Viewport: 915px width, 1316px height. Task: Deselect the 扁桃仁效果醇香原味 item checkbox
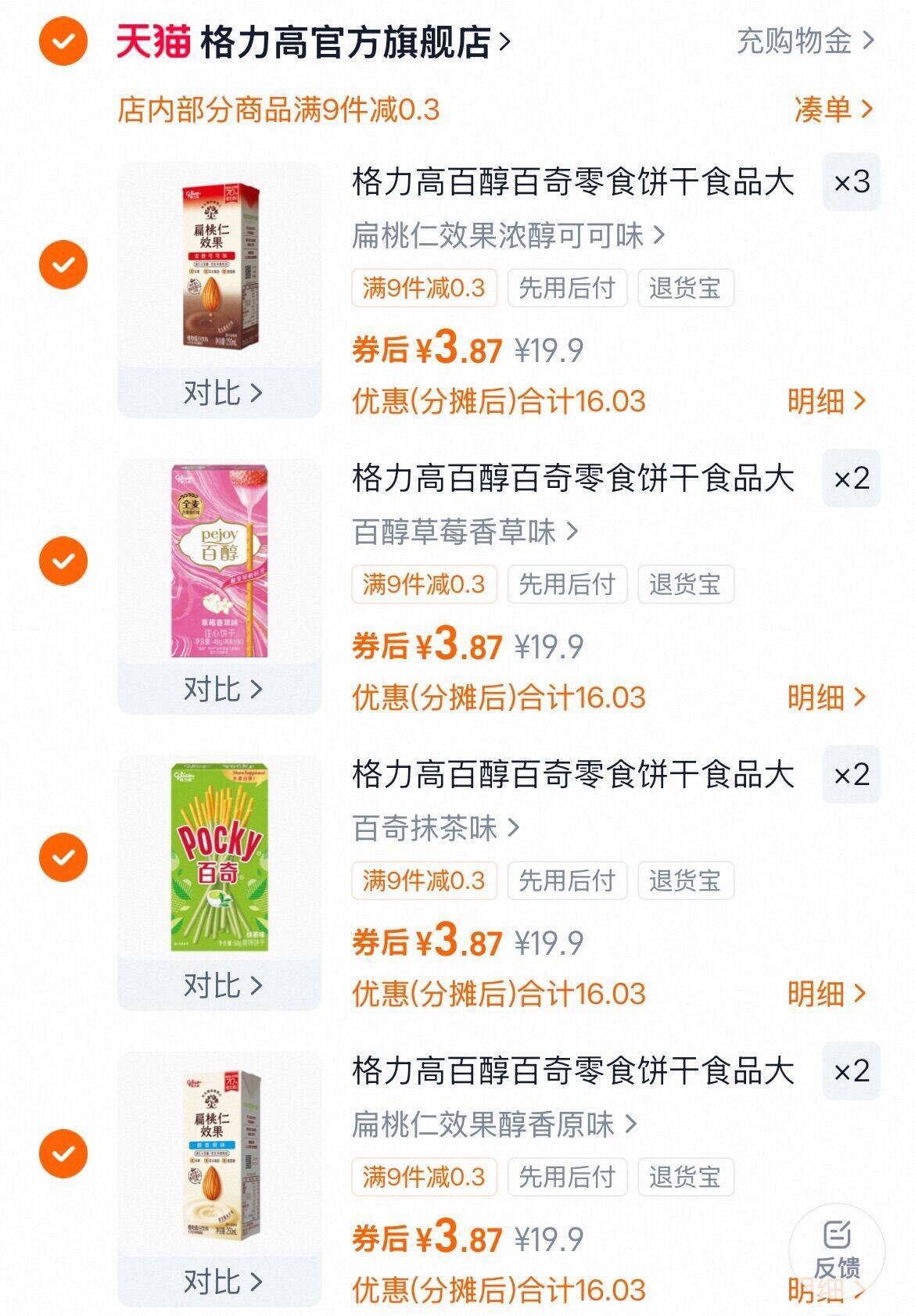click(x=63, y=1153)
